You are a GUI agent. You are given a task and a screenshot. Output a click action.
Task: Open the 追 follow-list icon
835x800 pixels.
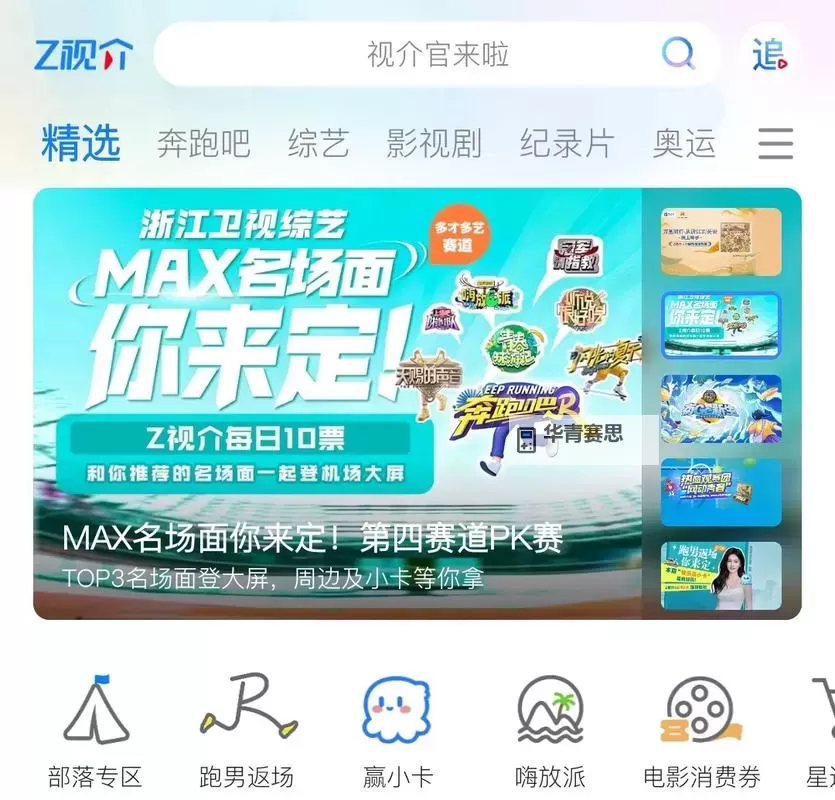(x=769, y=54)
